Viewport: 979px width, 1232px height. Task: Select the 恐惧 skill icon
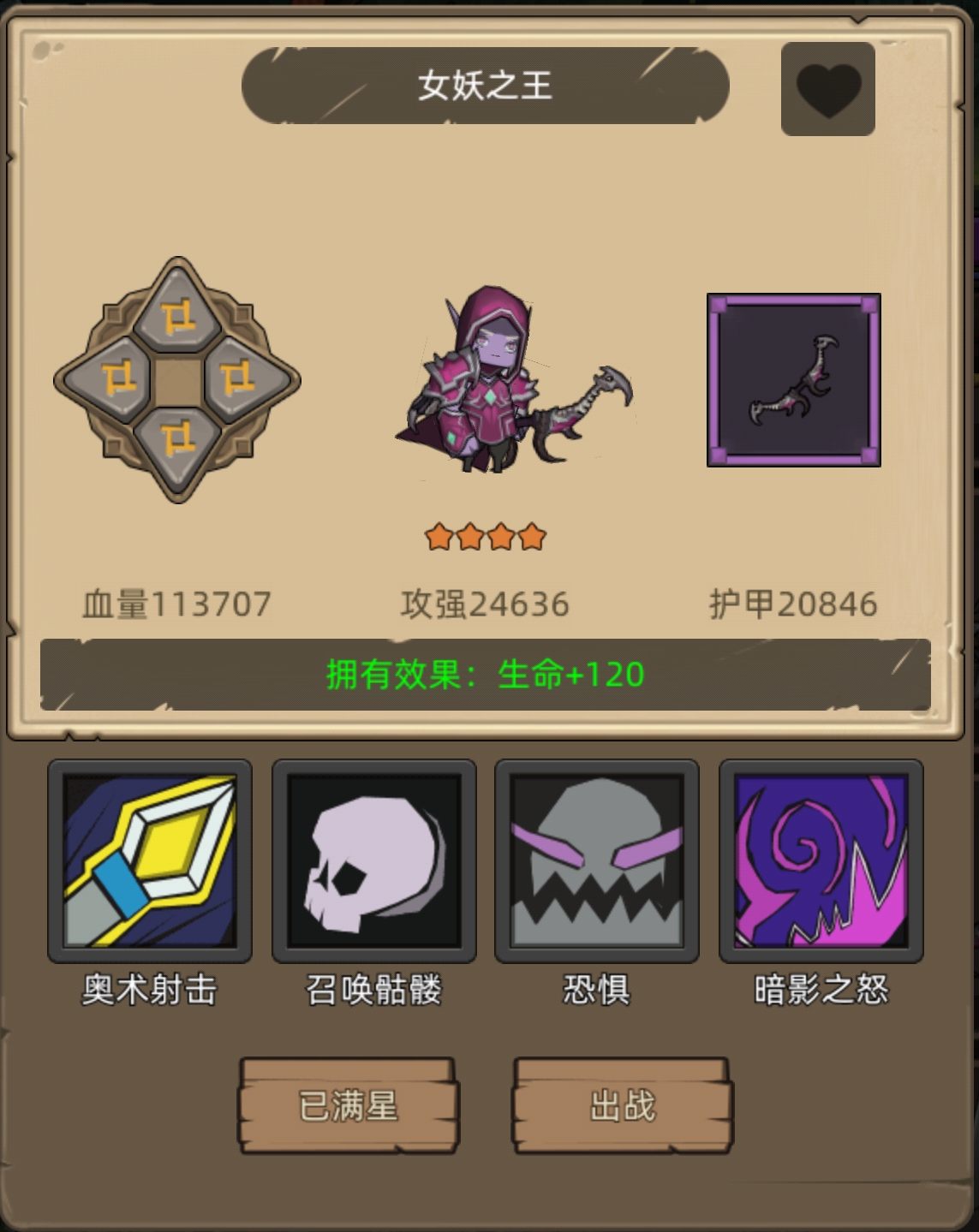[597, 860]
